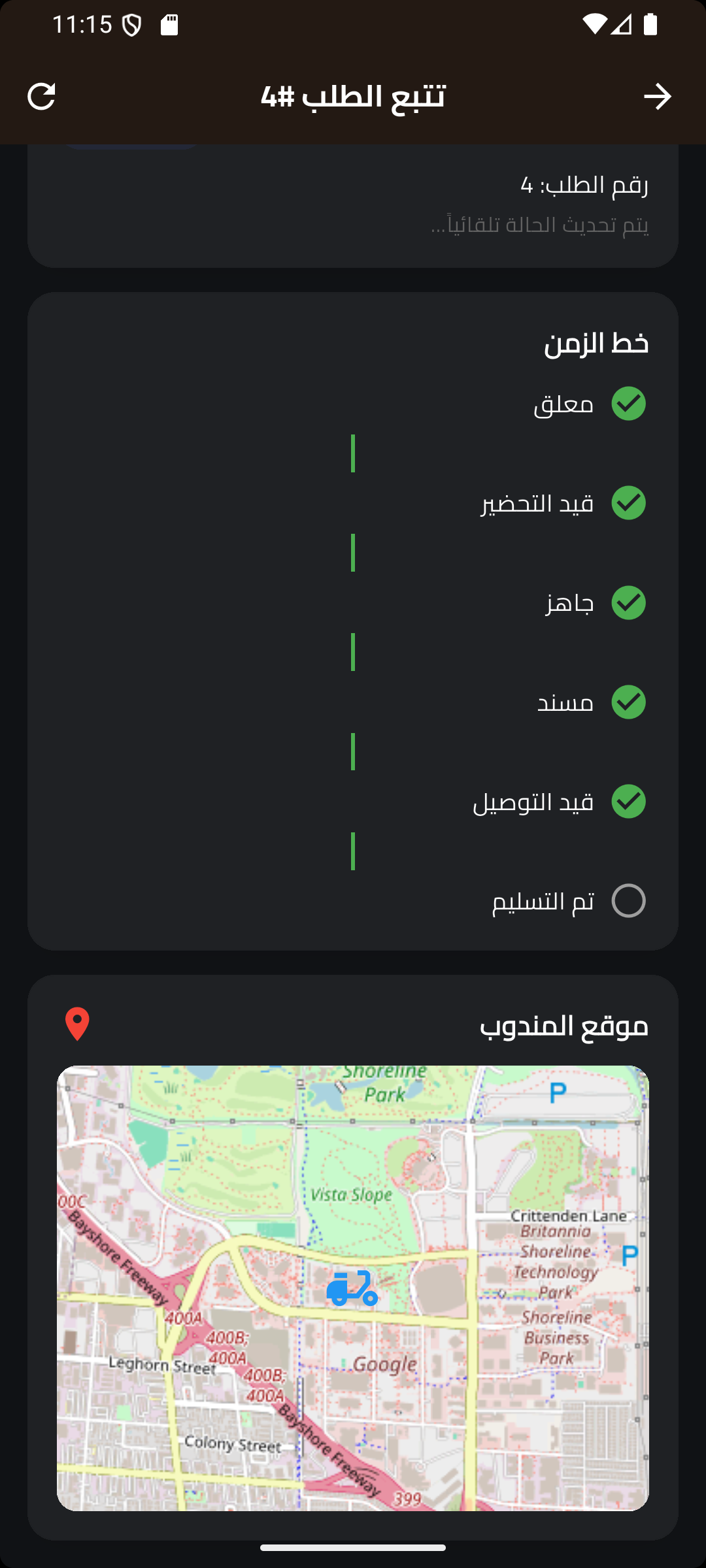Image resolution: width=706 pixels, height=1568 pixels.
Task: Go back using the arrow icon
Action: point(657,97)
